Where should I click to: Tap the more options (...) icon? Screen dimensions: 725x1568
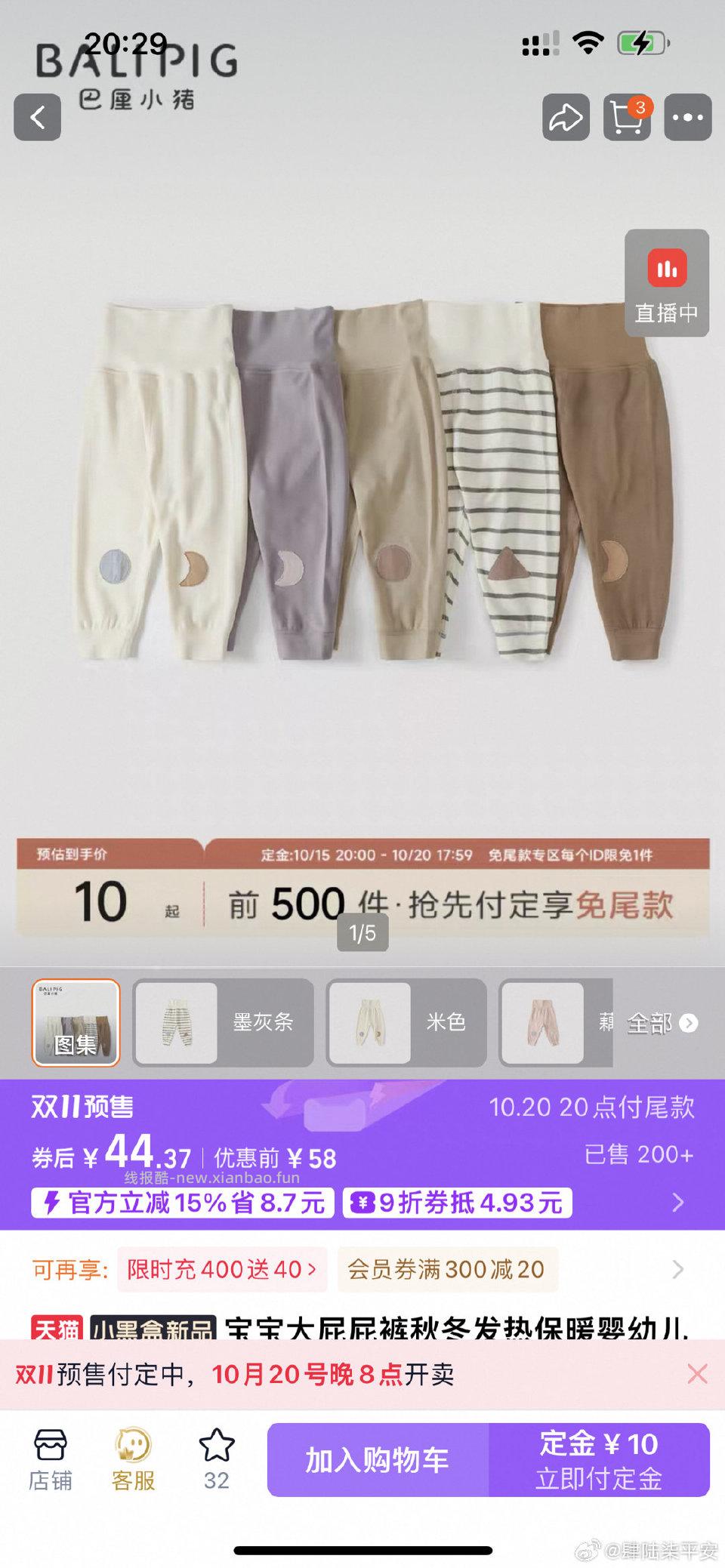(x=689, y=118)
